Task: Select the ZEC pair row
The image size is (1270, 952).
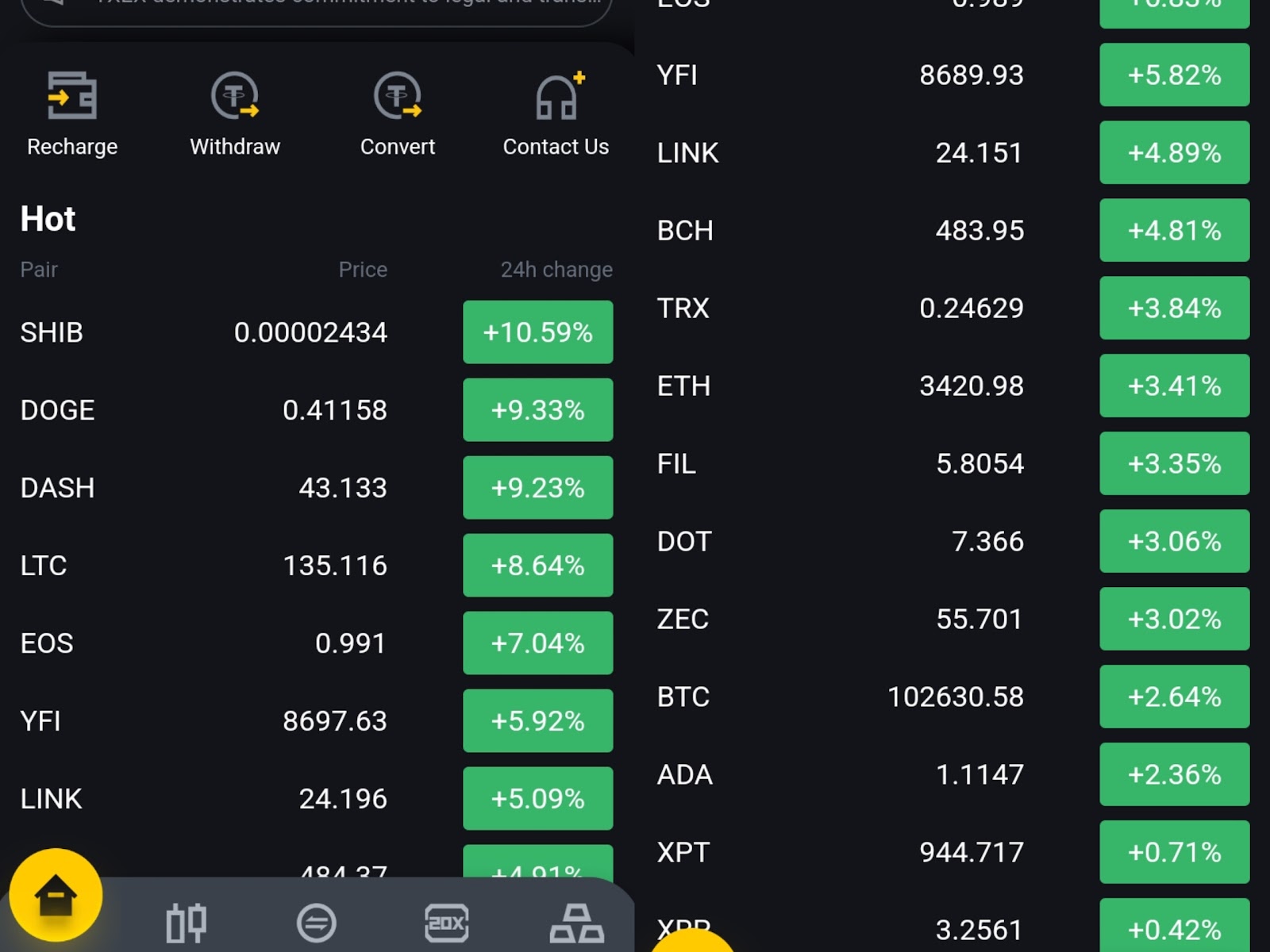Action: [952, 620]
